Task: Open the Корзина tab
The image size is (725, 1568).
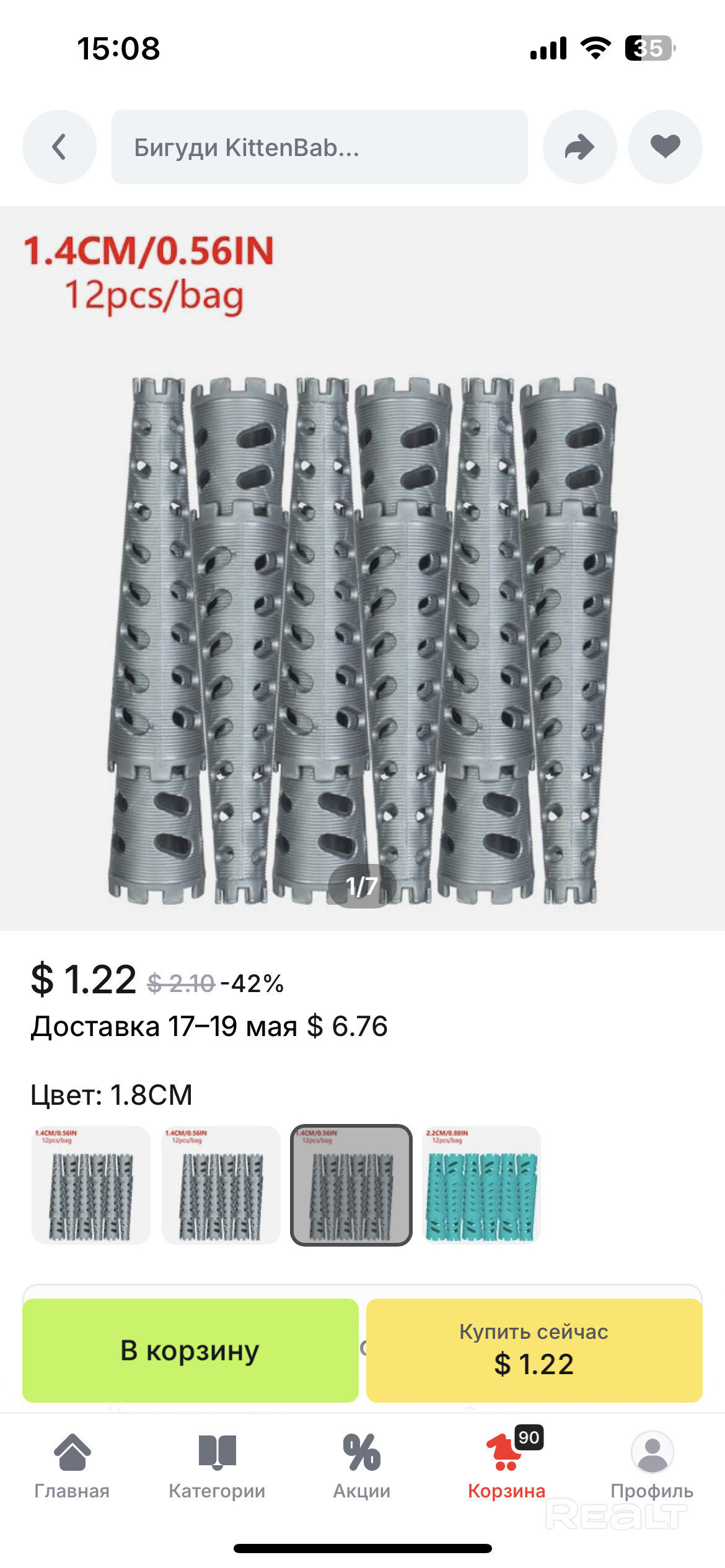Action: click(x=507, y=1465)
